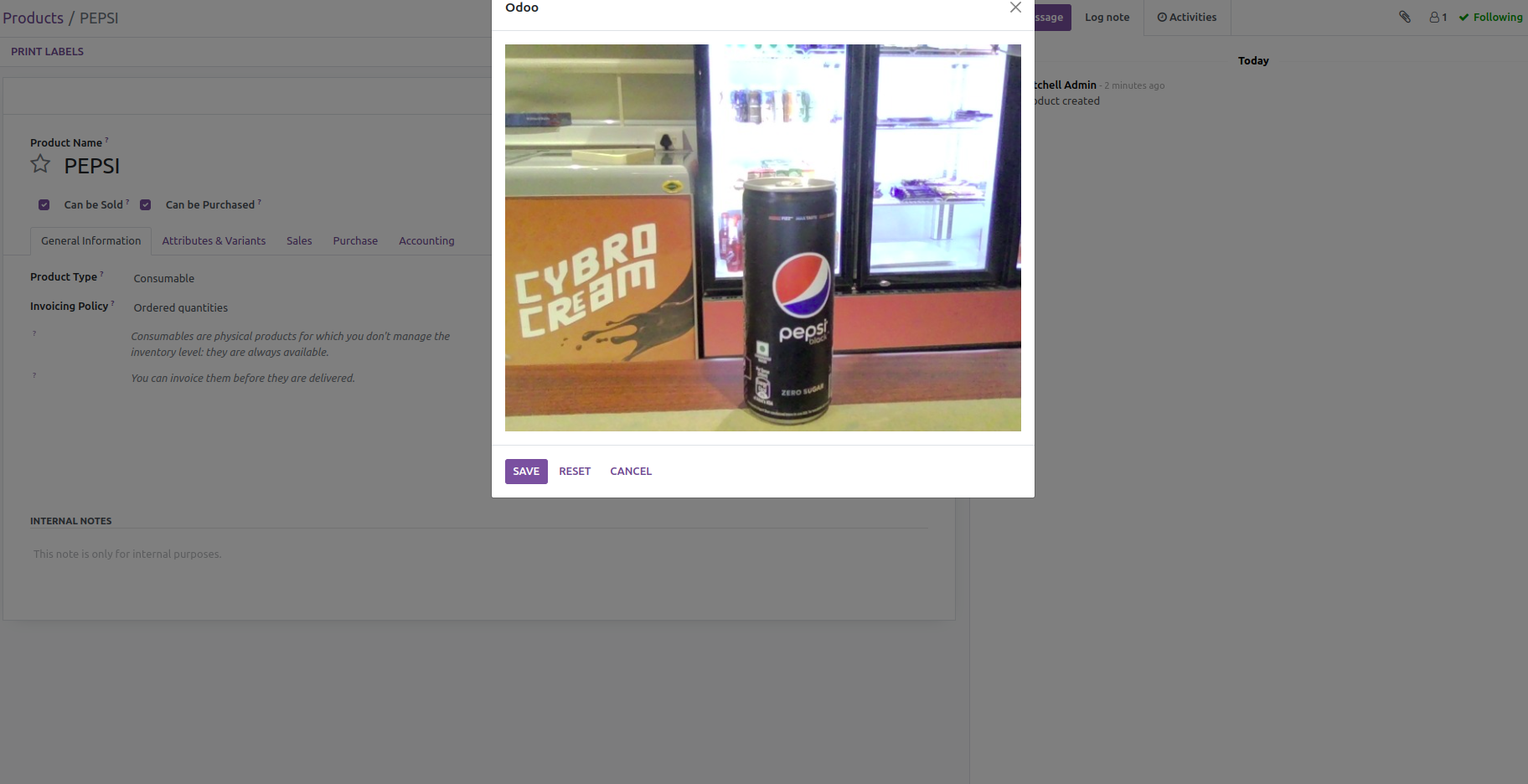
Task: Go back to Products breadcrumb
Action: coord(33,18)
